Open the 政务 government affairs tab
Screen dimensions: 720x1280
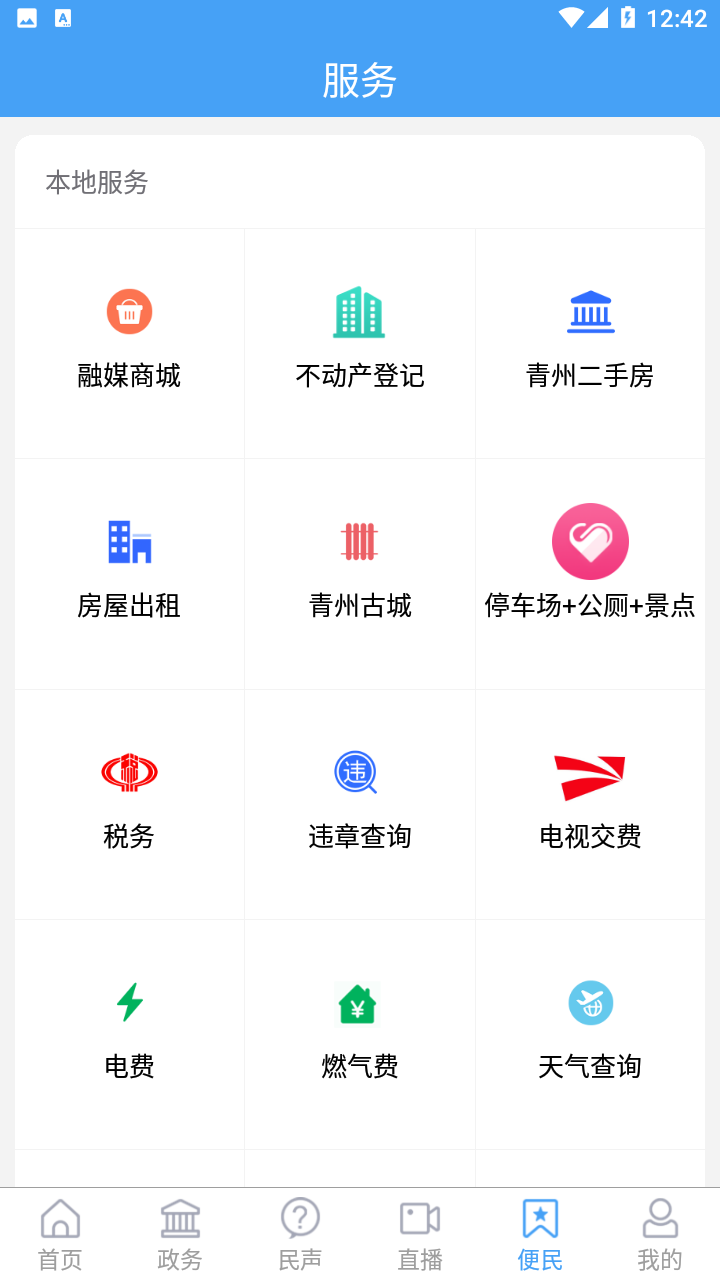tap(179, 1232)
